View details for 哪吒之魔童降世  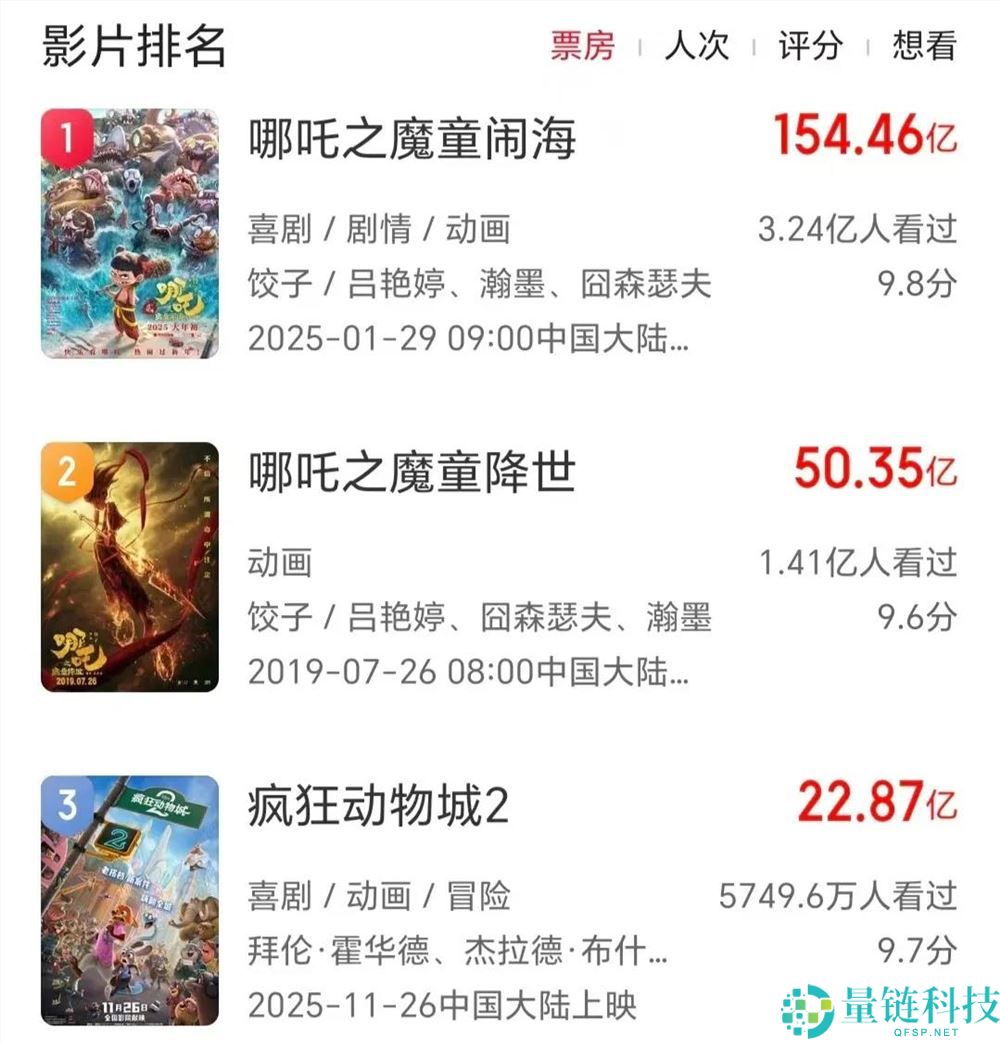(x=412, y=472)
